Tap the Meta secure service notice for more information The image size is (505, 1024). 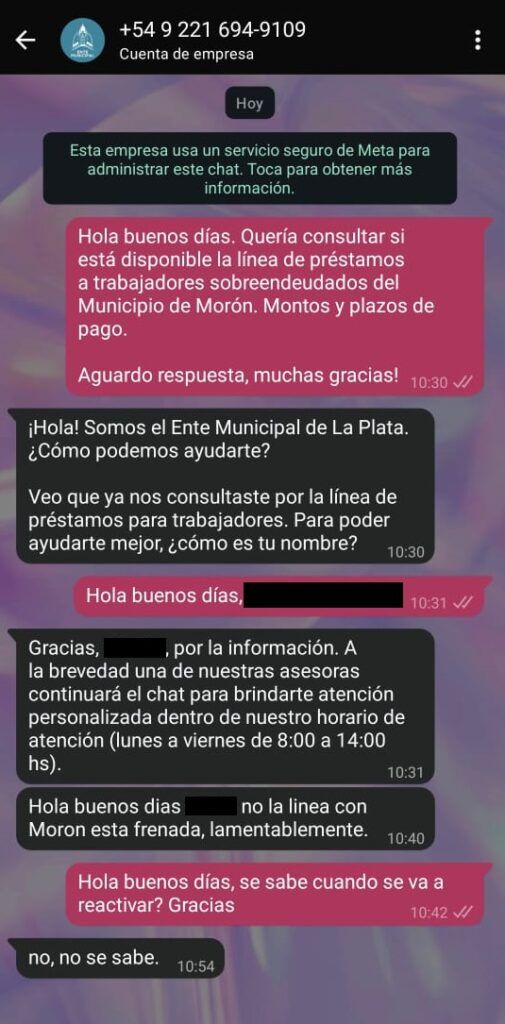pos(250,168)
